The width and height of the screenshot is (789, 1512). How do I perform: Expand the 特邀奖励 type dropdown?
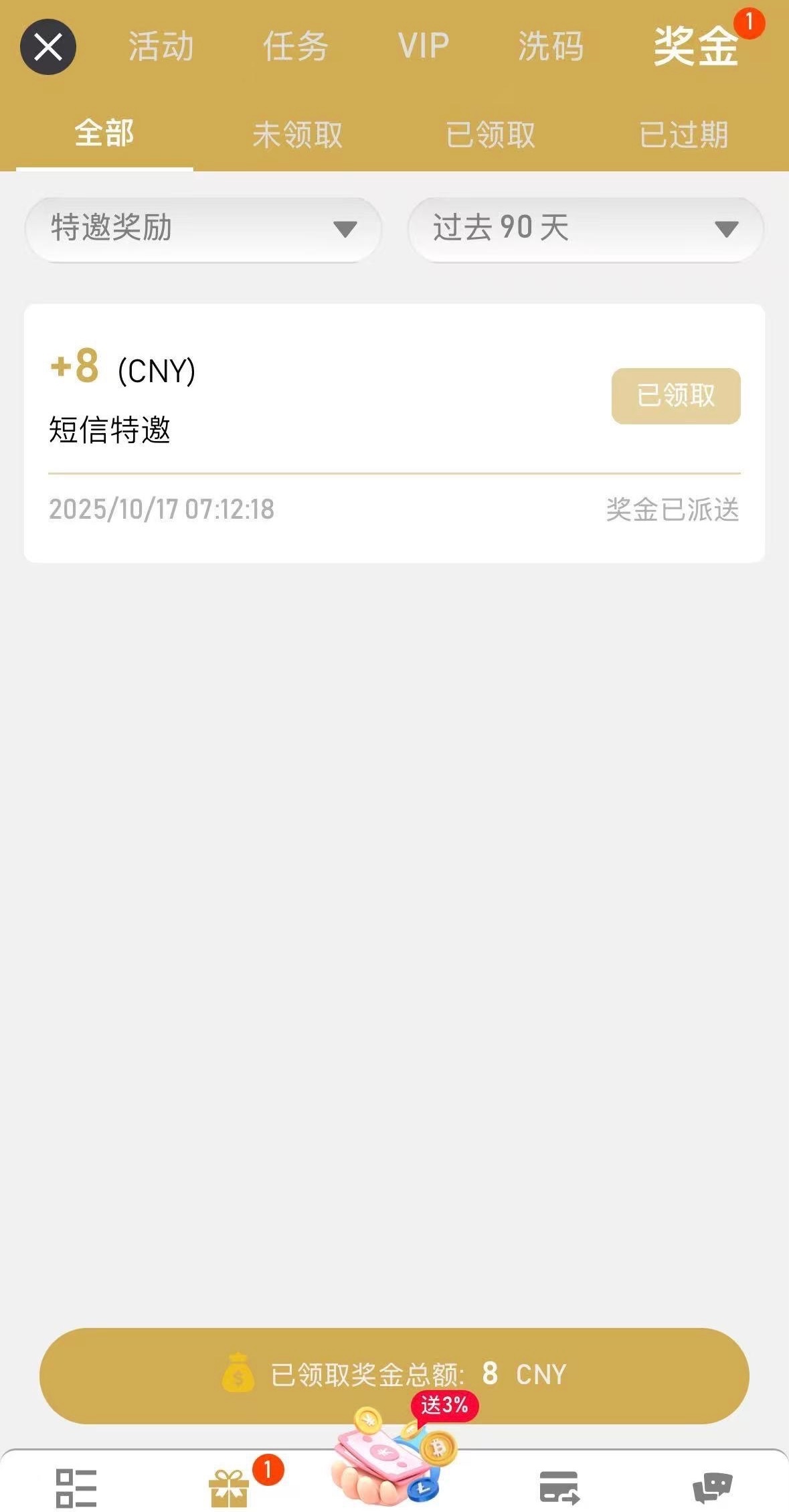click(203, 229)
